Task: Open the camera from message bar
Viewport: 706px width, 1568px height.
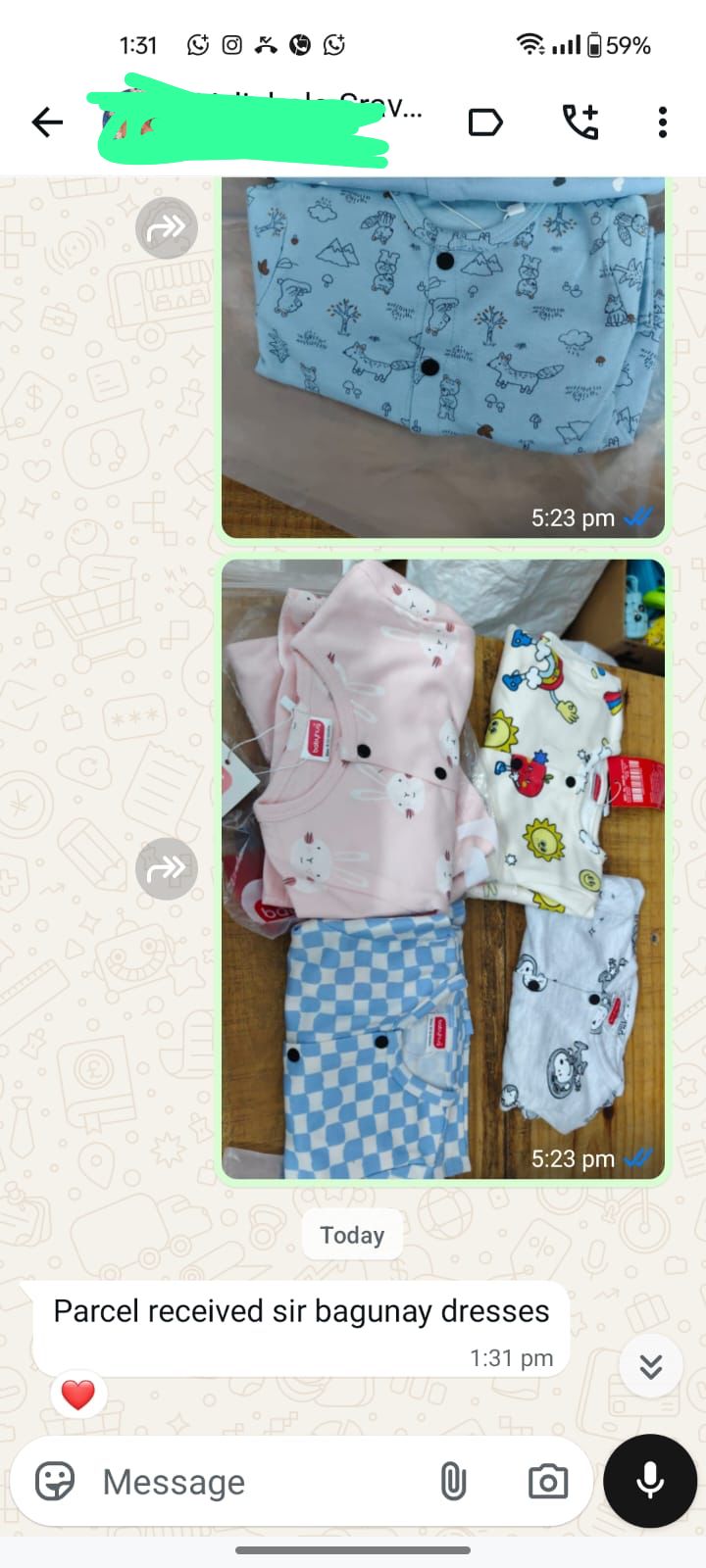Action: (547, 1482)
